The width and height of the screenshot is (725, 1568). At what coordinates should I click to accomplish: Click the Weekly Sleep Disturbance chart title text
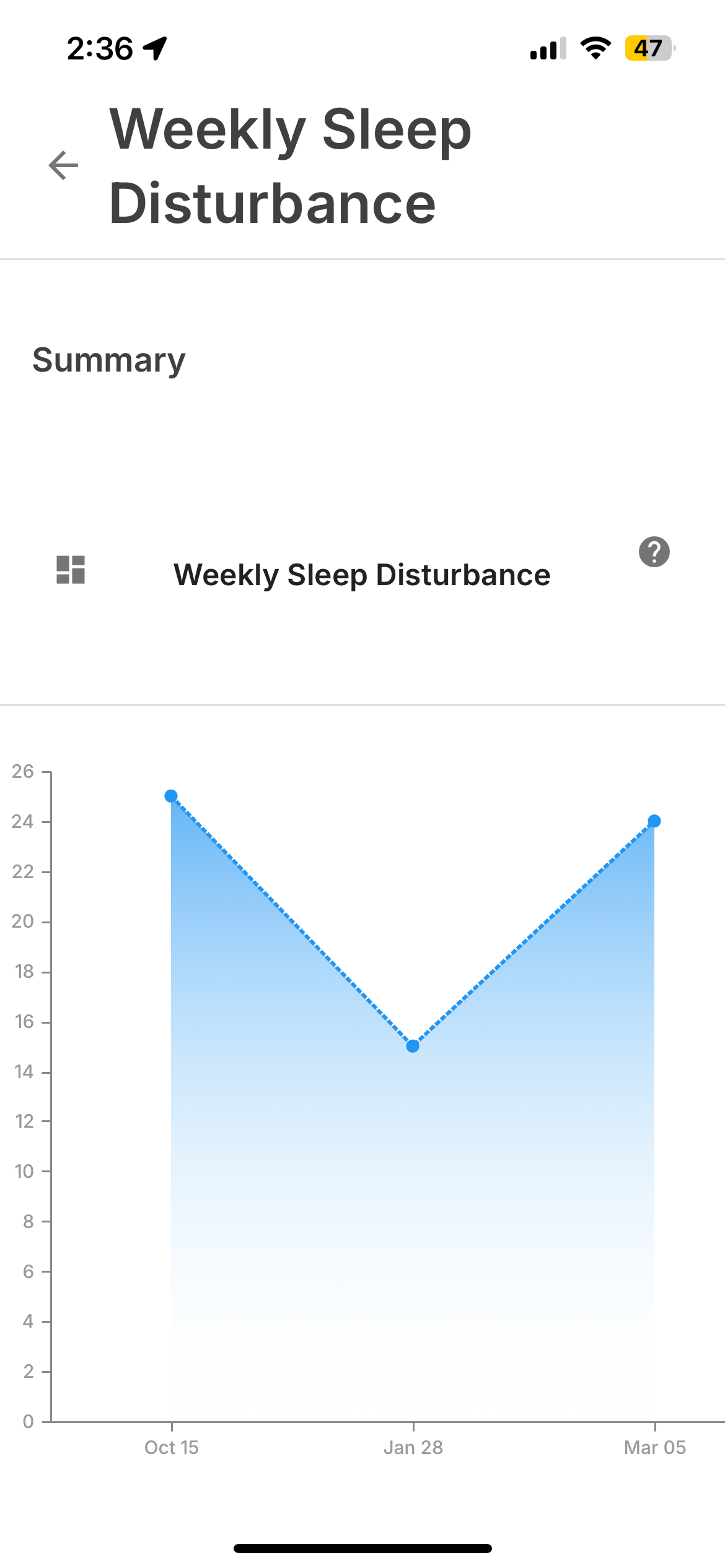pos(362,574)
